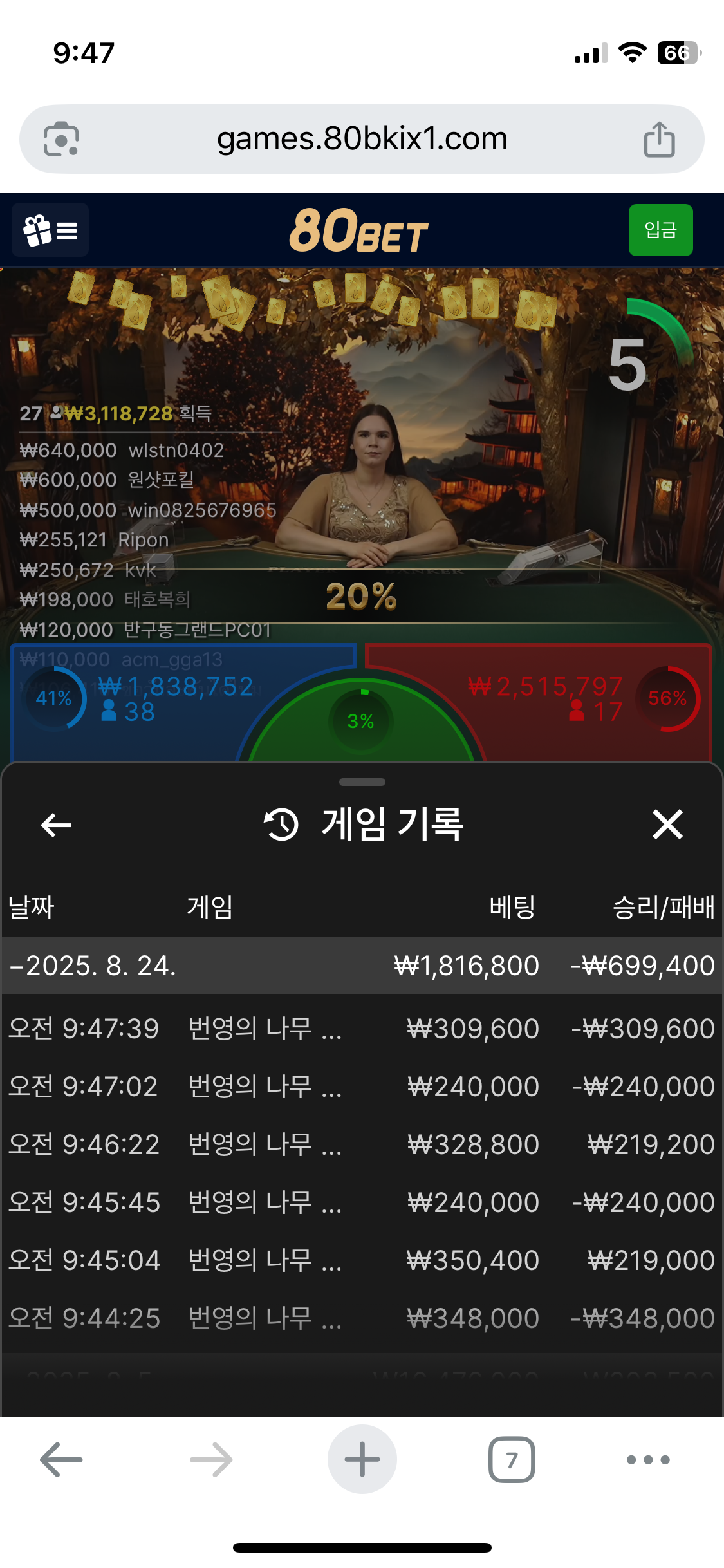This screenshot has height=1568, width=724.
Task: Tap the green 입금 deposit button
Action: point(660,230)
